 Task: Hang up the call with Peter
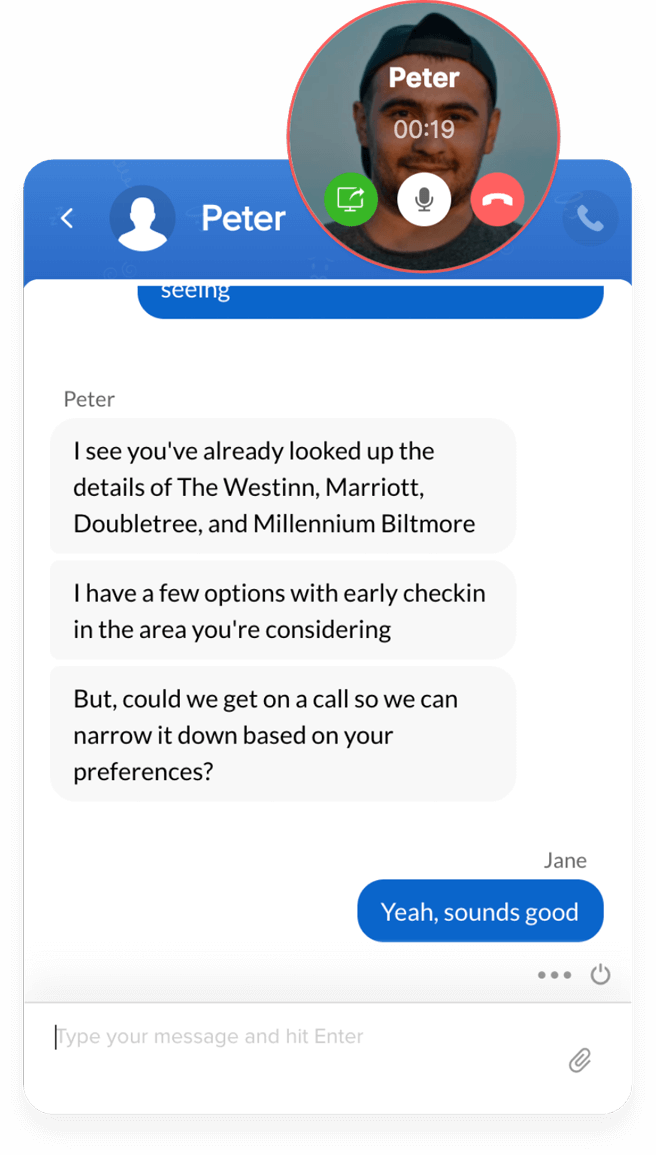pyautogui.click(x=497, y=199)
